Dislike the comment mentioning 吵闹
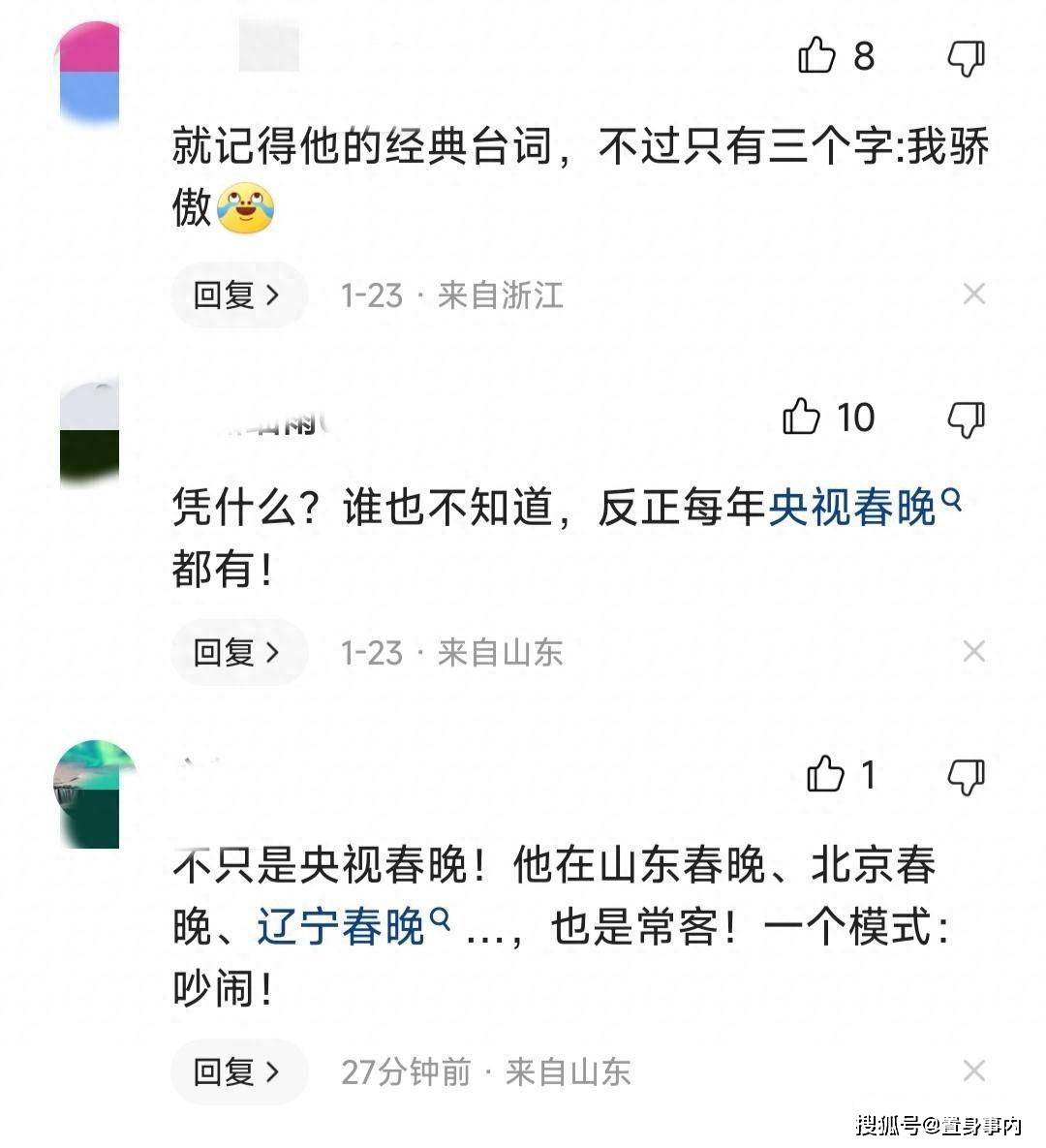1046x1148 pixels. point(965,776)
